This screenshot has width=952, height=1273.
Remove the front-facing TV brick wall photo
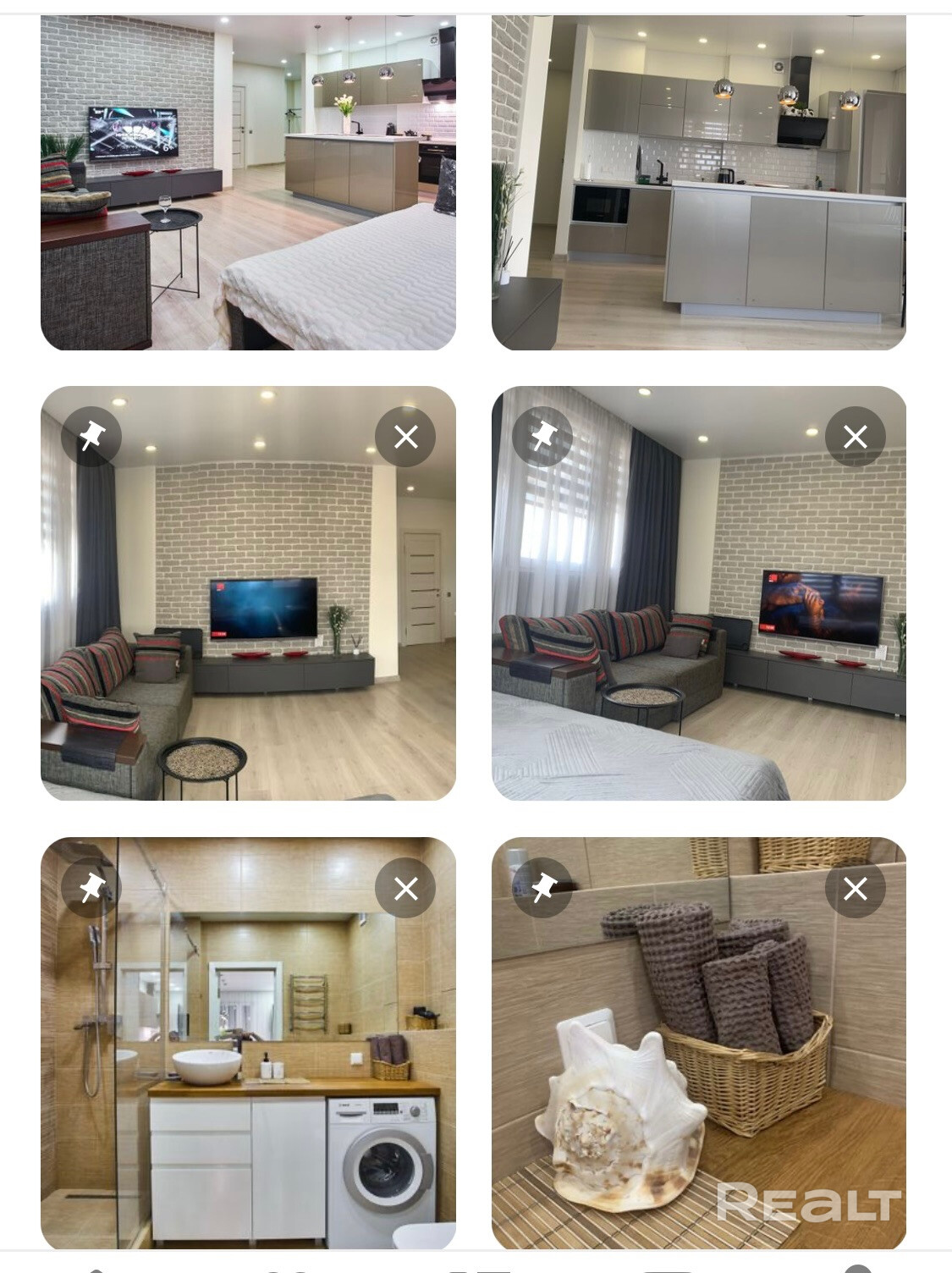pyautogui.click(x=405, y=437)
